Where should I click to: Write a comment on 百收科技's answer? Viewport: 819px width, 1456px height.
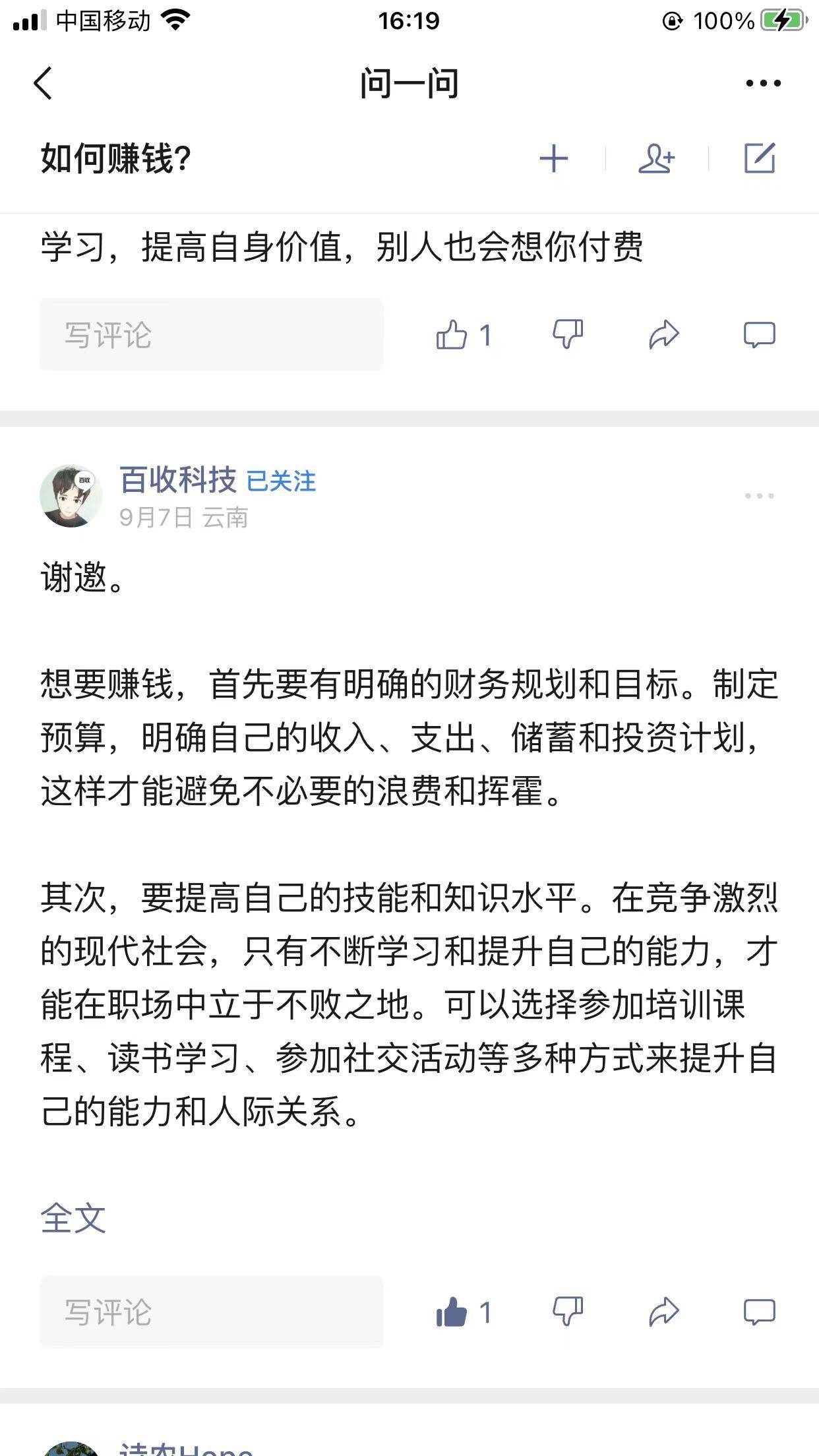coord(211,1312)
